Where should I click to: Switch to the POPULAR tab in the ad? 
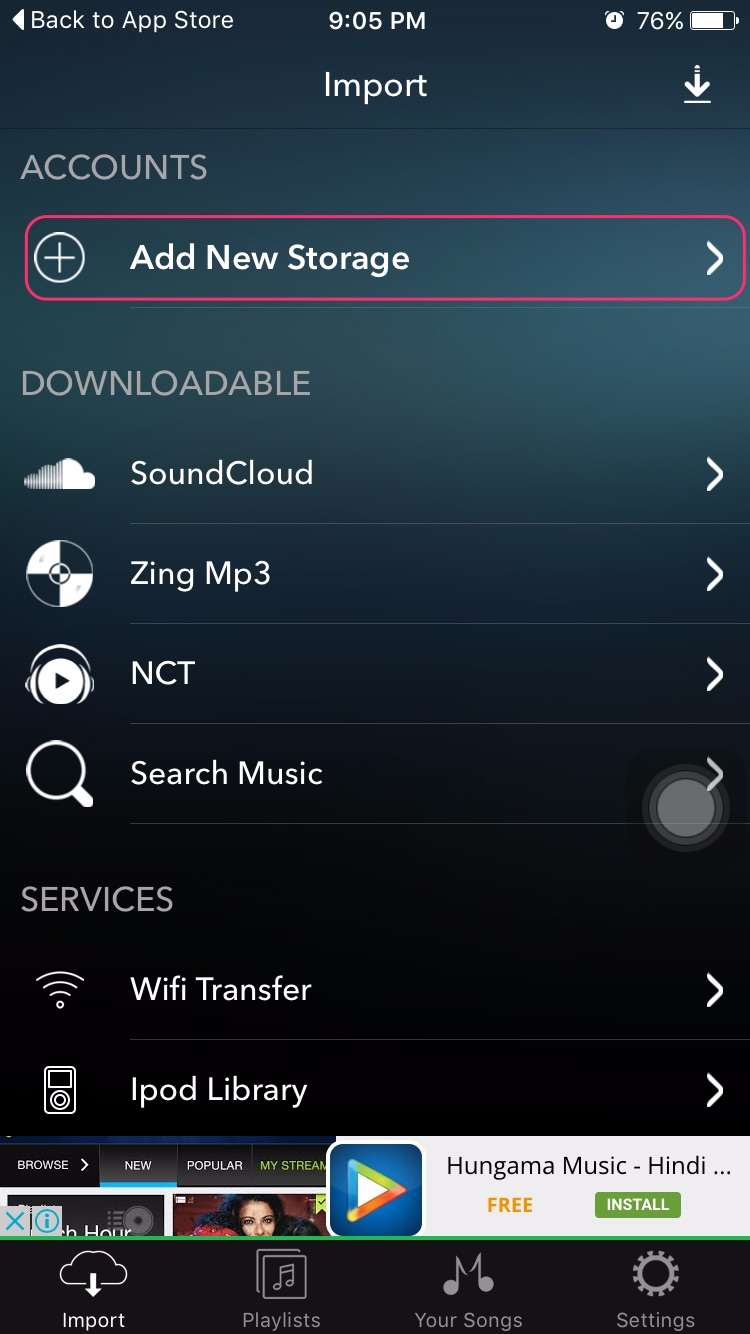[x=214, y=1164]
